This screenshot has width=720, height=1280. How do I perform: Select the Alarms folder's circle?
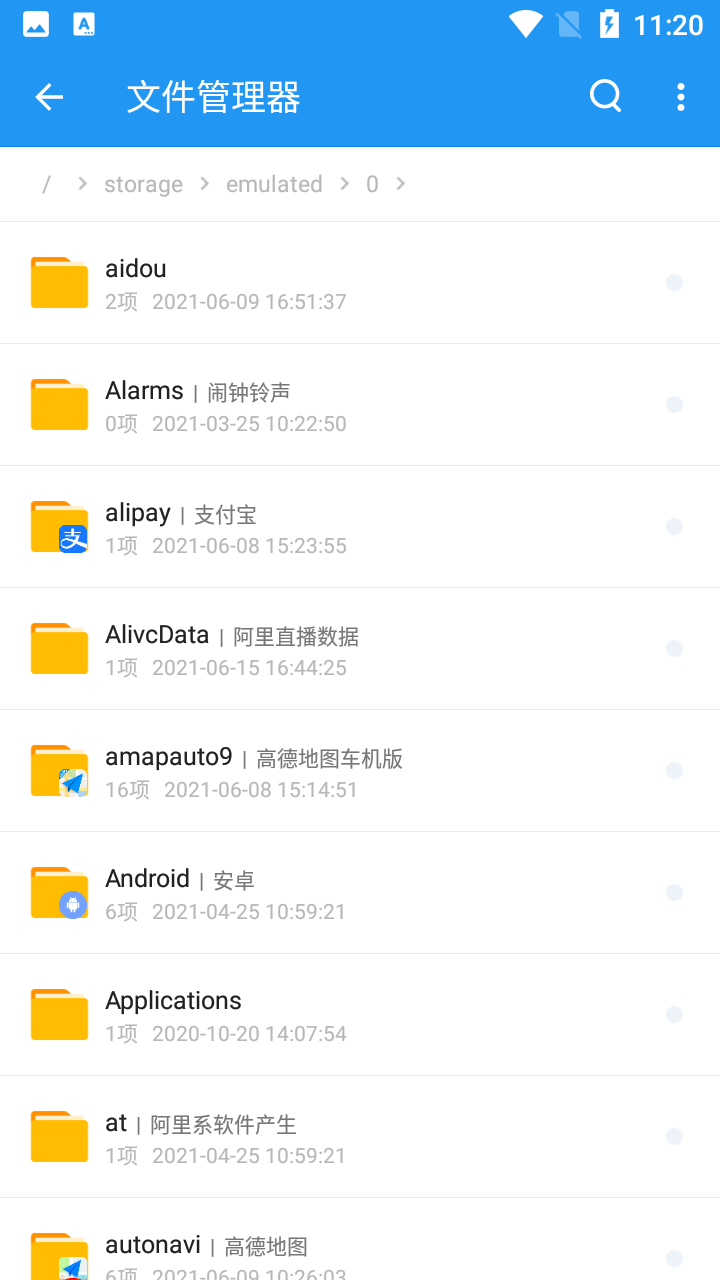pos(675,405)
